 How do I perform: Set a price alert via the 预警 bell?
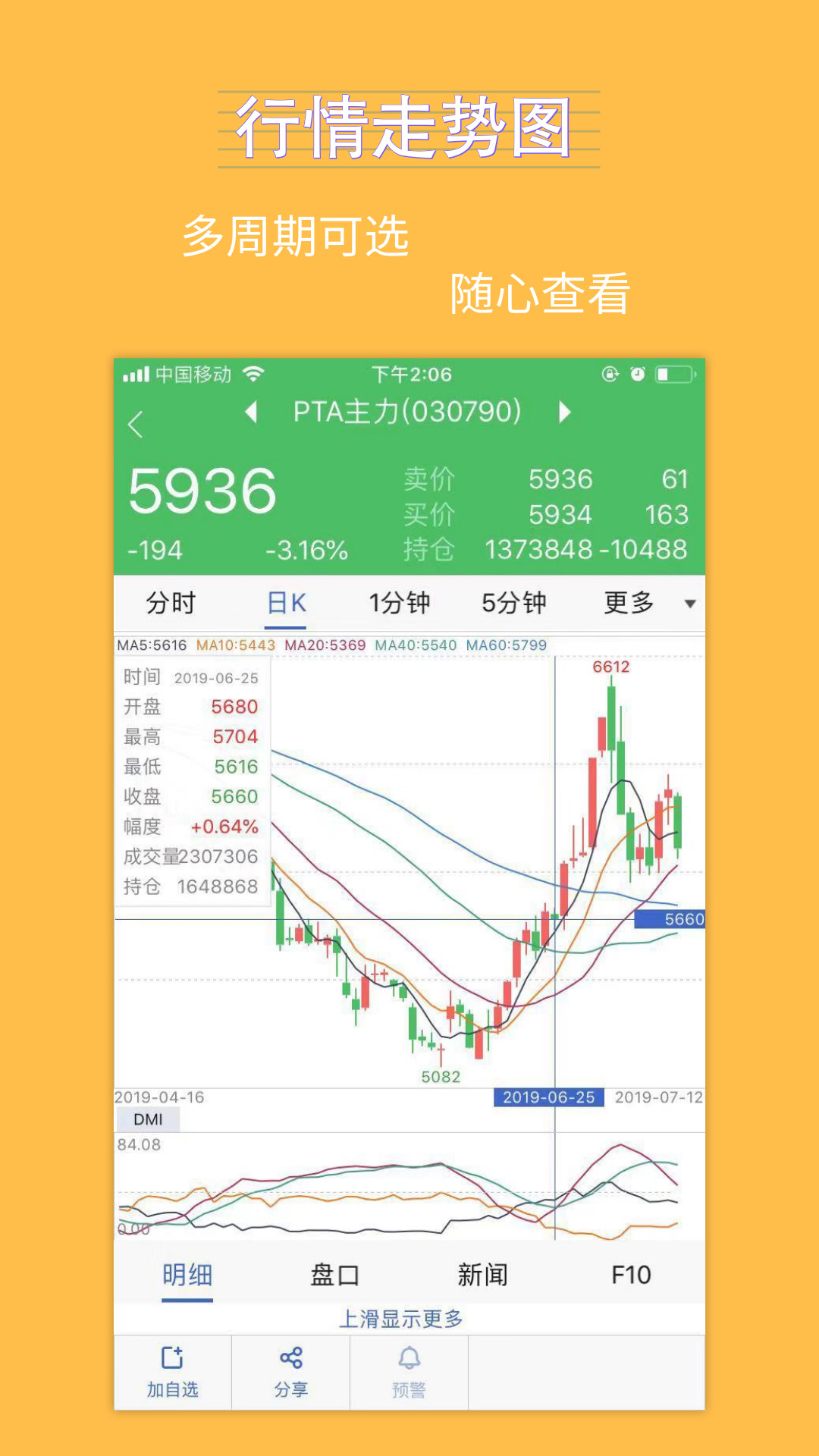point(409,1371)
